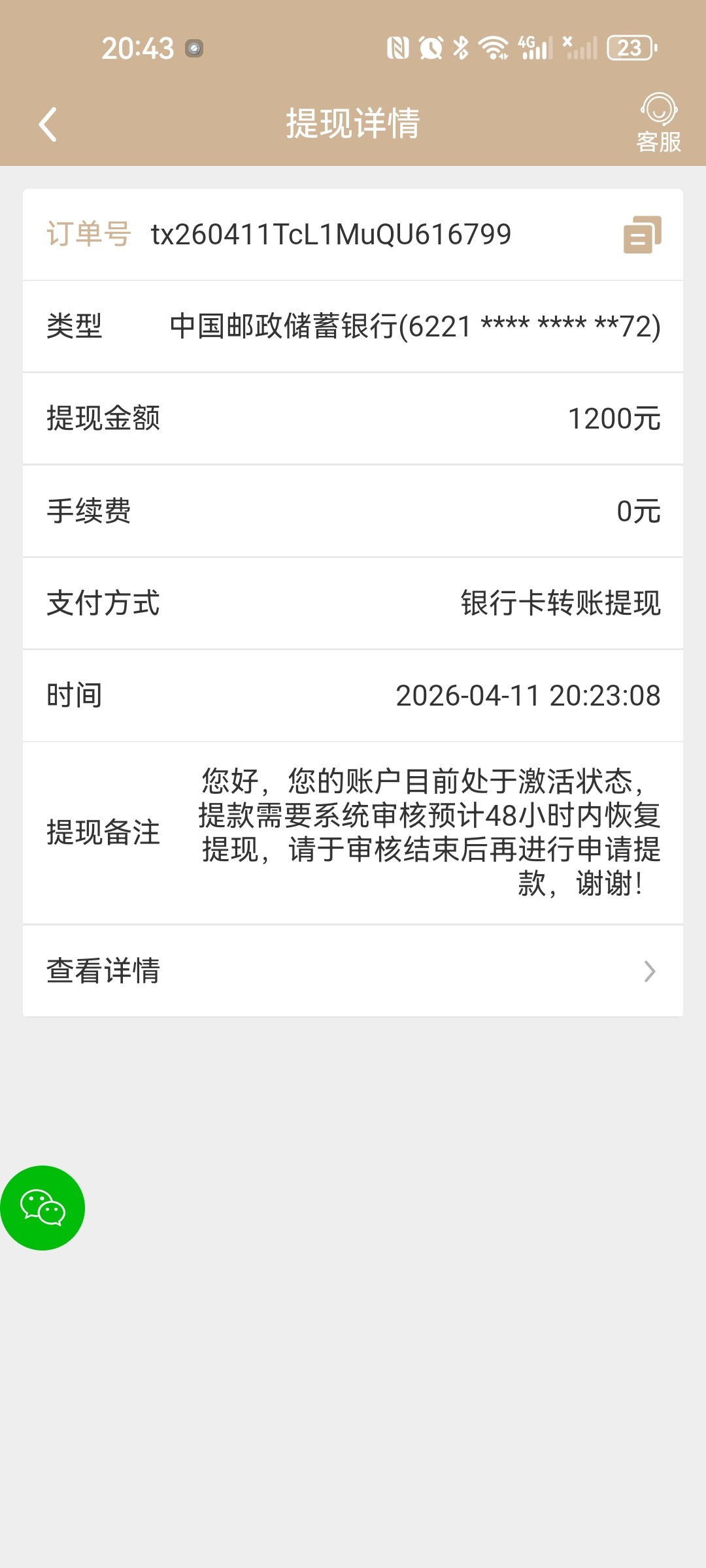Viewport: 706px width, 1568px height.
Task: Copy the order number
Action: [642, 235]
